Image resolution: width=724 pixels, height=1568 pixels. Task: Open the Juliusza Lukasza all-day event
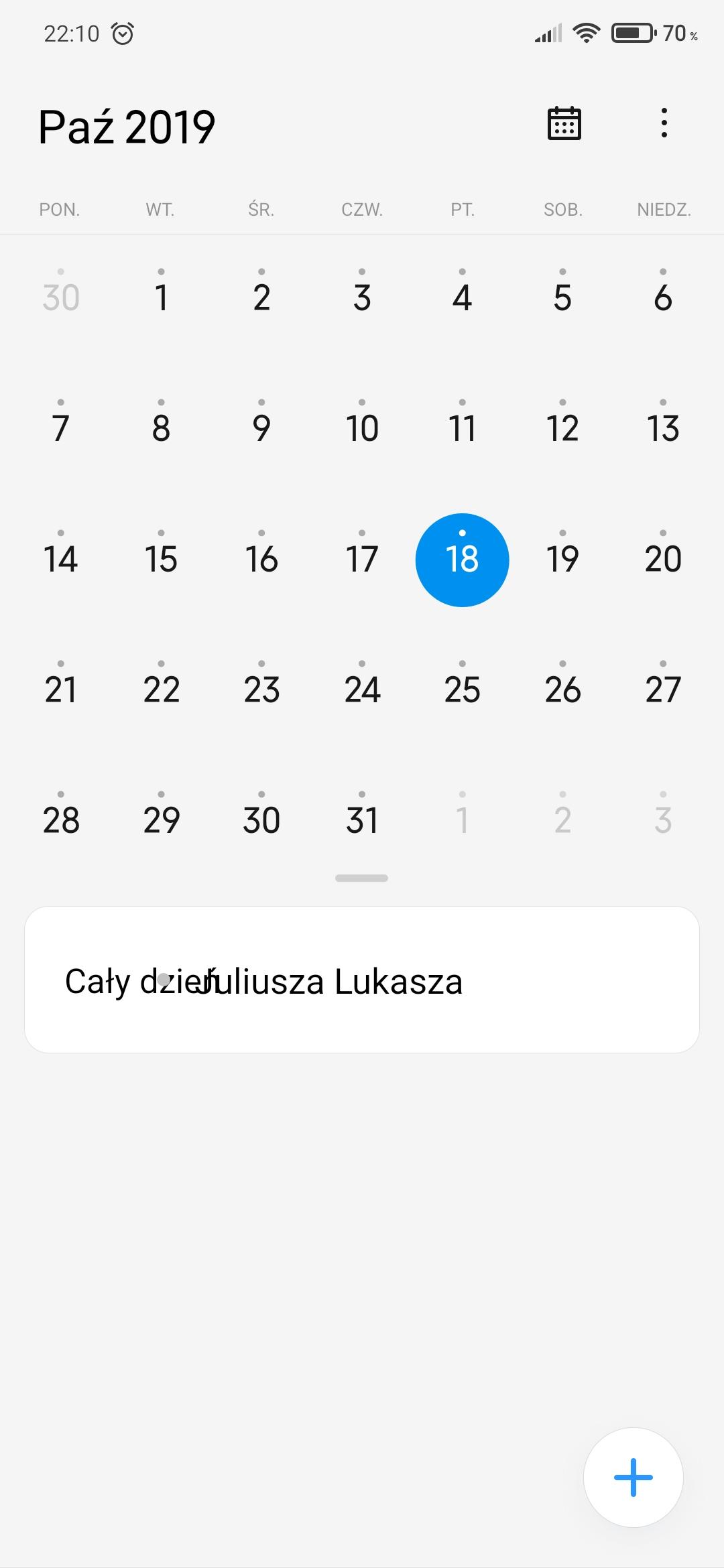(362, 980)
